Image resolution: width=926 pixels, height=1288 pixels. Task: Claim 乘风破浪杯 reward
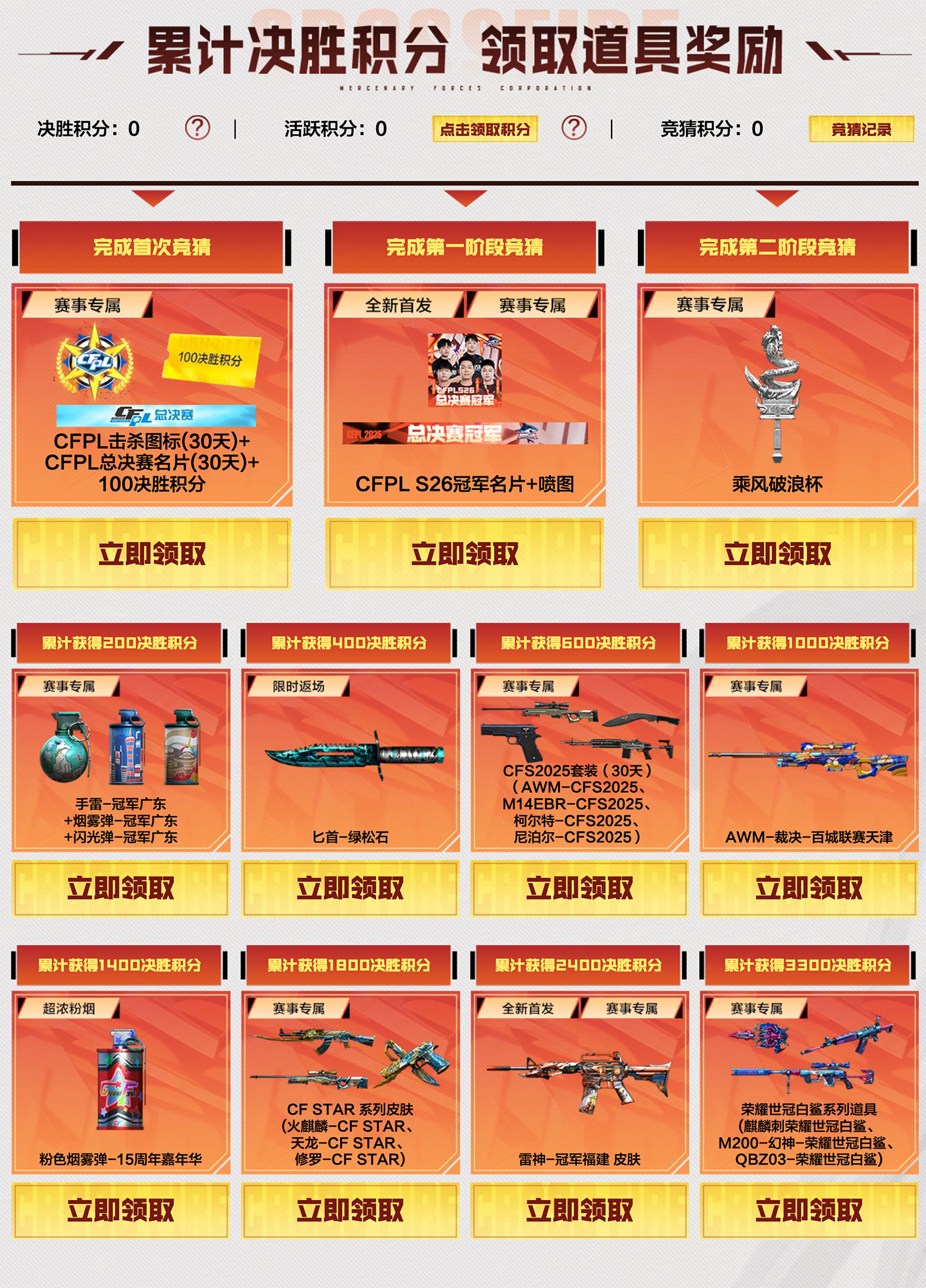tap(777, 554)
